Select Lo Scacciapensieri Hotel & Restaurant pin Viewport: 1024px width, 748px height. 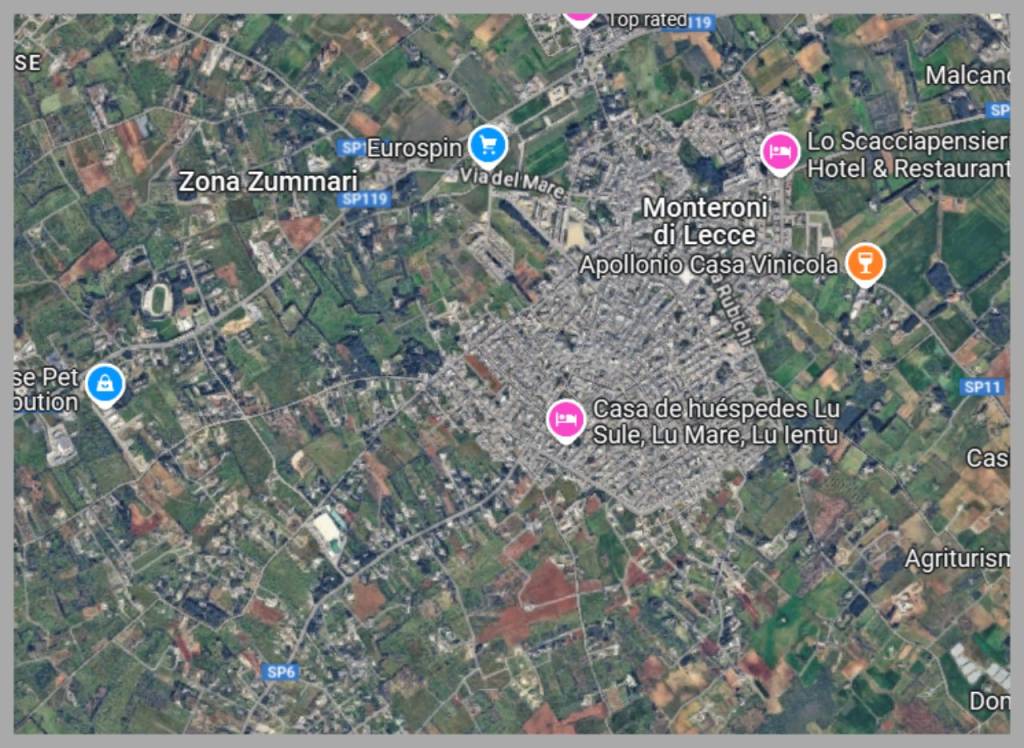click(780, 152)
